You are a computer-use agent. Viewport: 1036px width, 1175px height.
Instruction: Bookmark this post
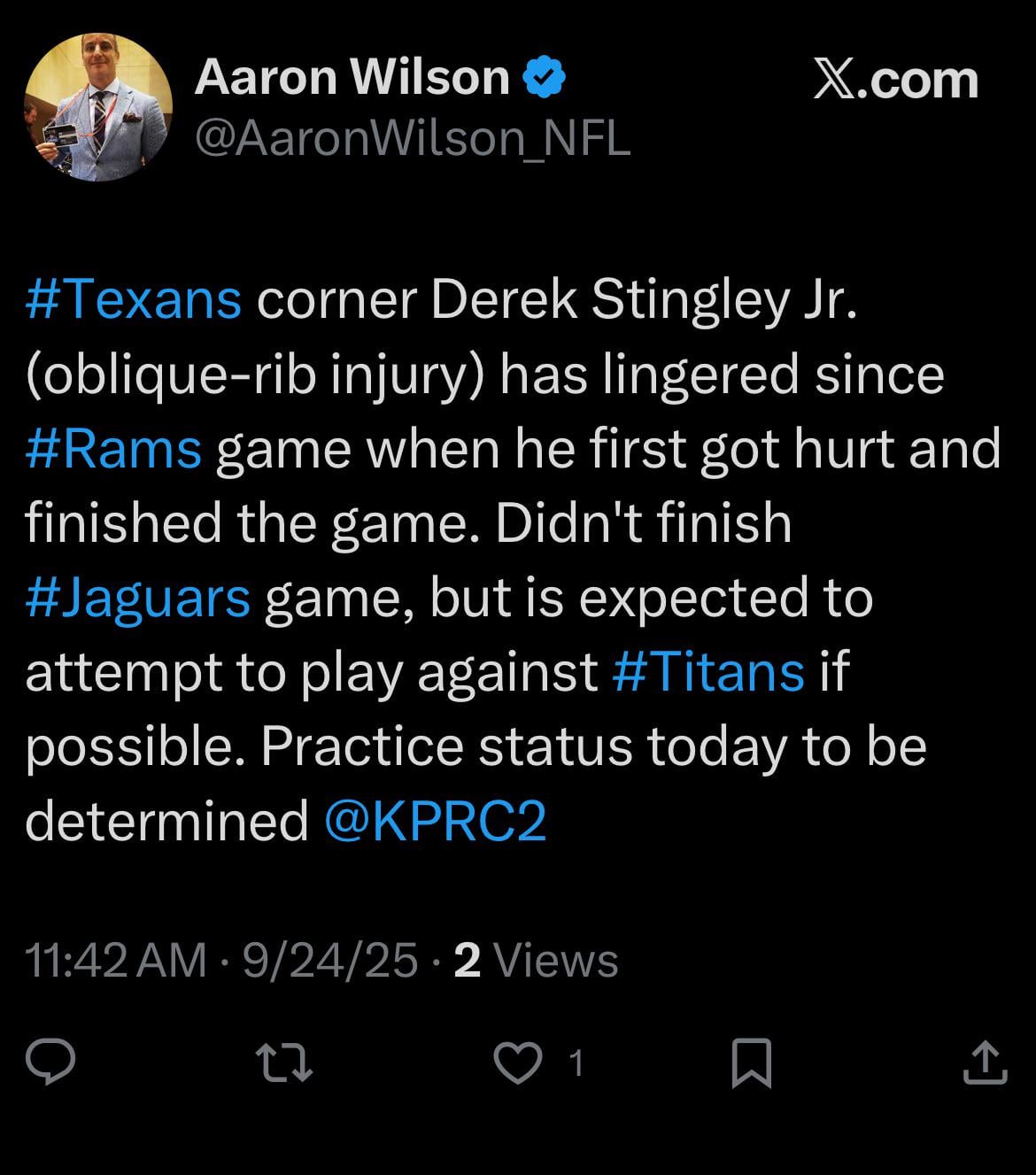coord(751,1062)
